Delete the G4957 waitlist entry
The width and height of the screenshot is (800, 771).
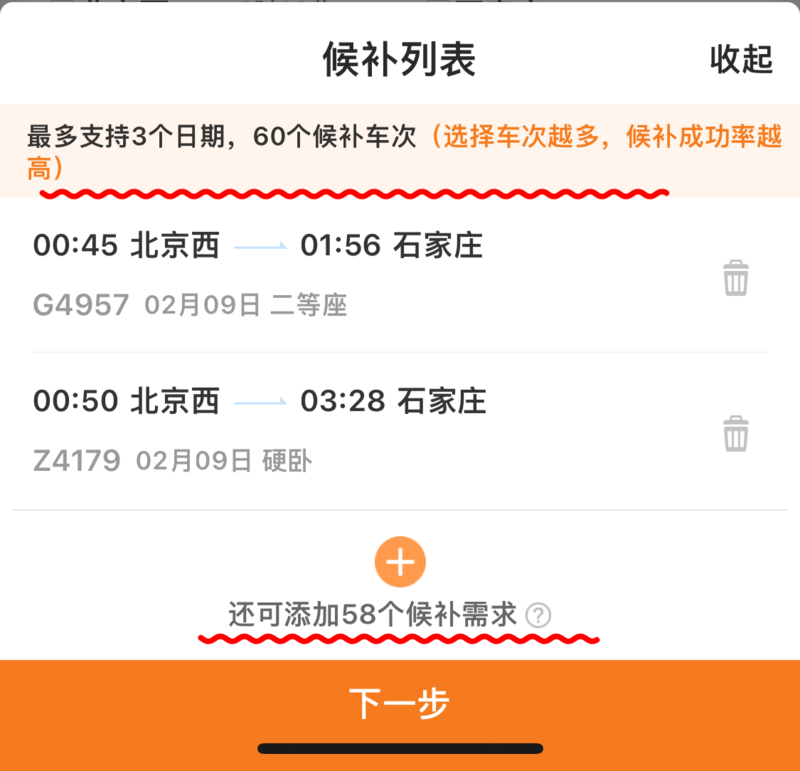coord(735,277)
